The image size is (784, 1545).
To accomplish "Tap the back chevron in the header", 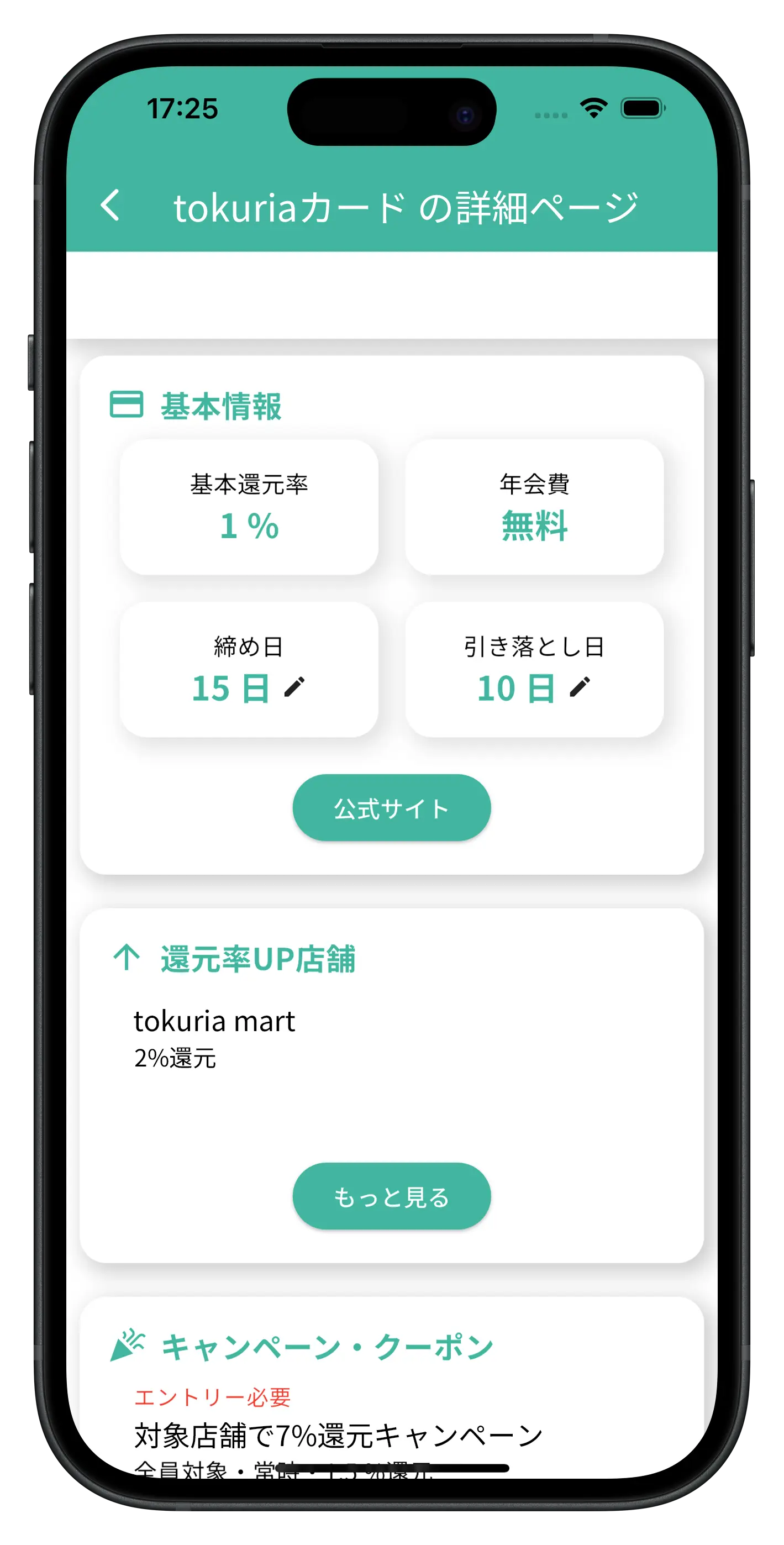I will point(110,206).
